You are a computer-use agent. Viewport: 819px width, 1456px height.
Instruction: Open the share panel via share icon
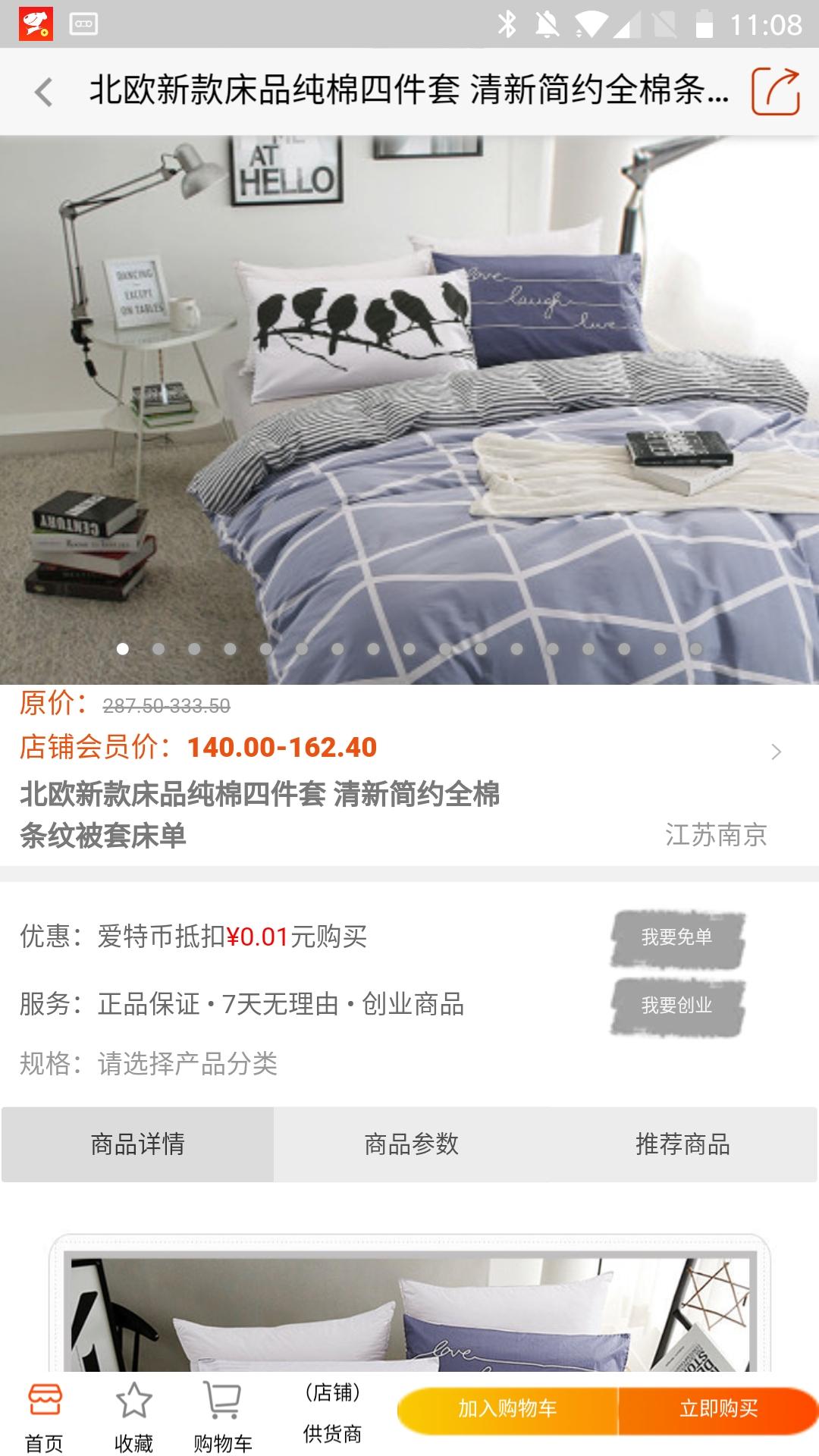tap(776, 90)
